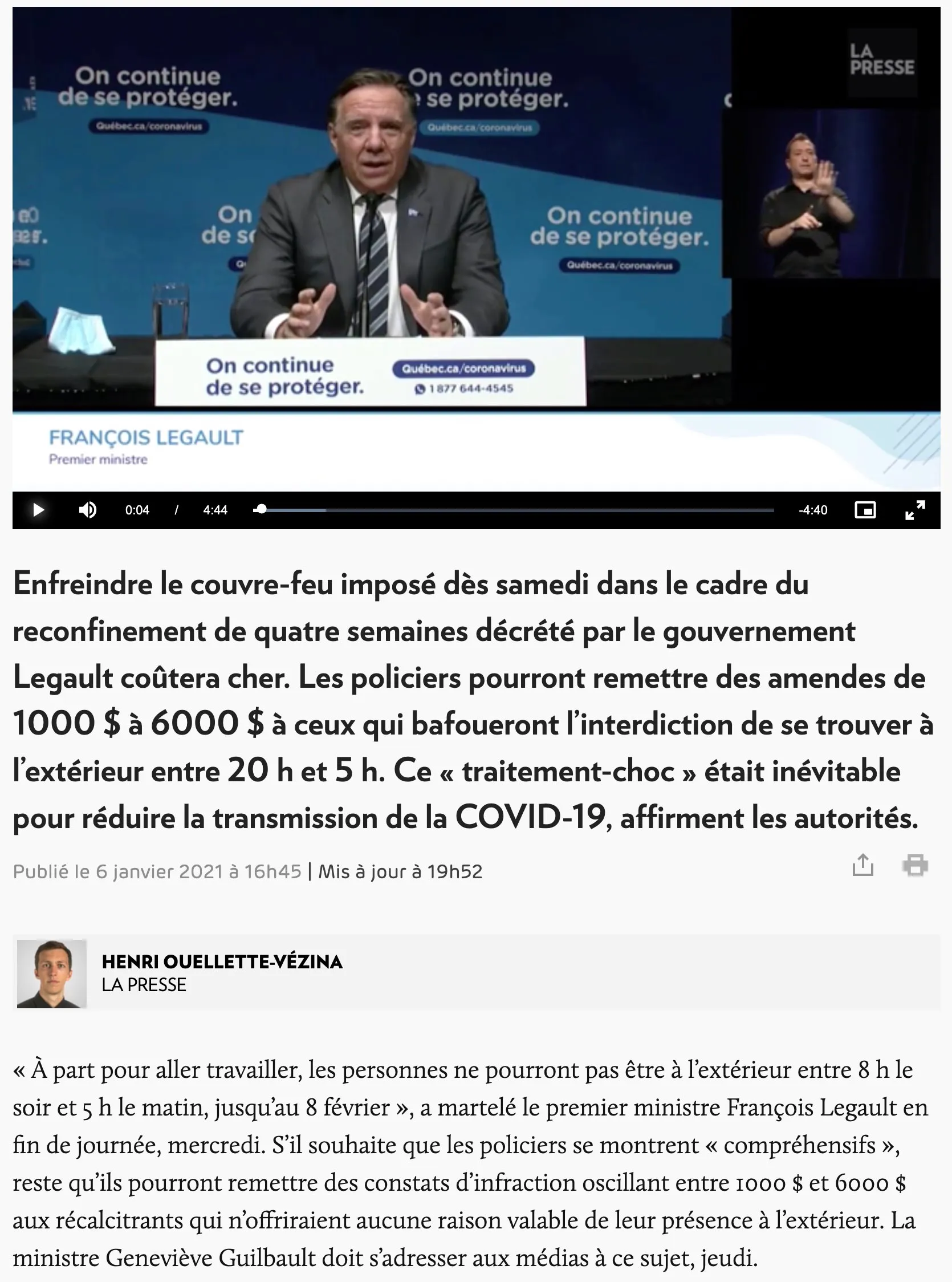Open author Henri Ouellette-Vézina's profile
This screenshot has height=1282, width=952.
pyautogui.click(x=222, y=962)
